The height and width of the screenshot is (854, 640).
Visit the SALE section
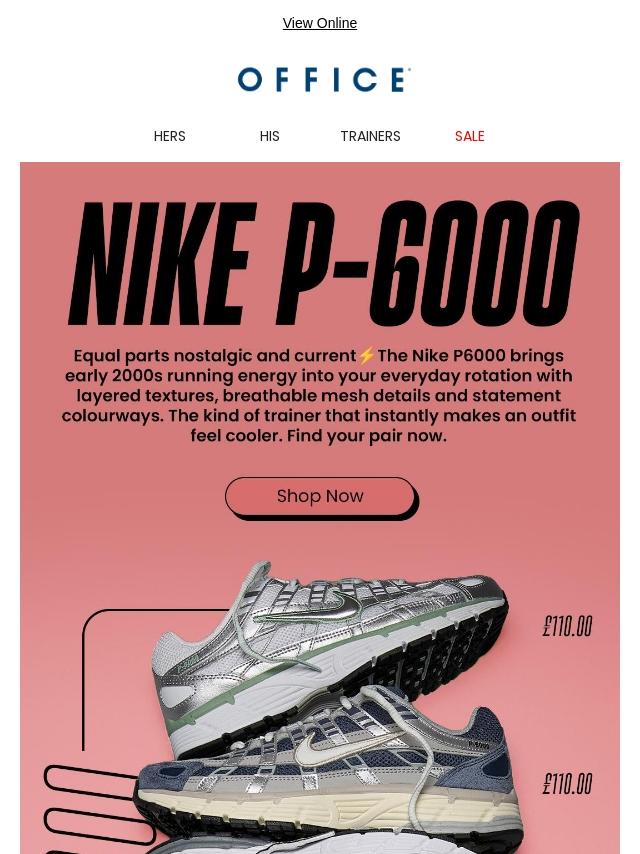(x=470, y=136)
